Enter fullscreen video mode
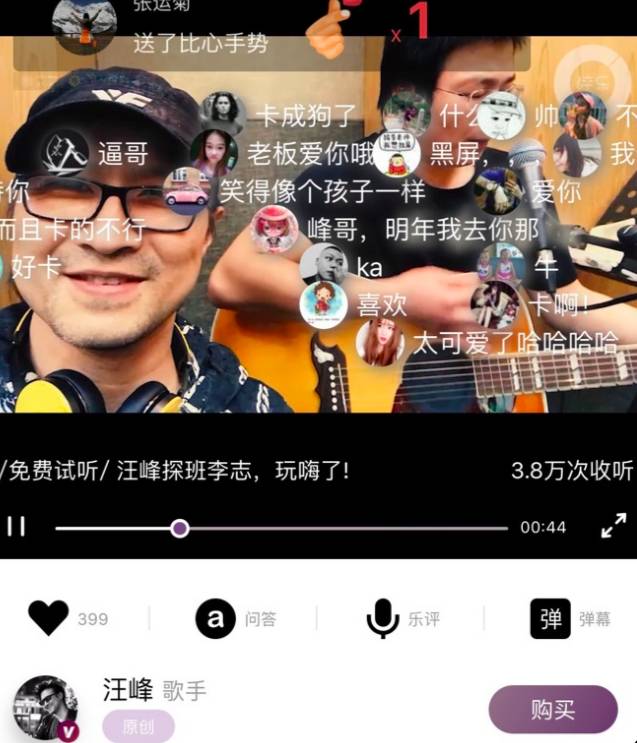This screenshot has height=743, width=637. click(x=613, y=527)
